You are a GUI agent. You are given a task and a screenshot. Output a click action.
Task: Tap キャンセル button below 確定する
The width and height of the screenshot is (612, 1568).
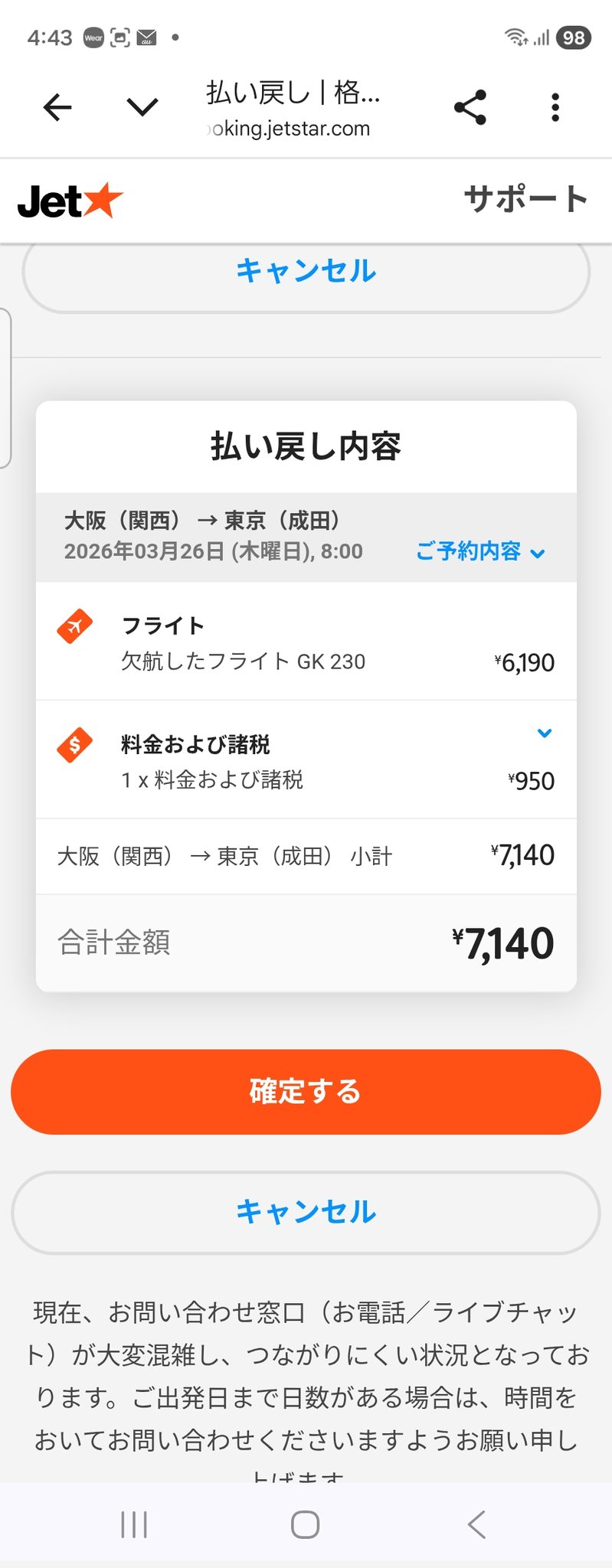(x=306, y=1211)
